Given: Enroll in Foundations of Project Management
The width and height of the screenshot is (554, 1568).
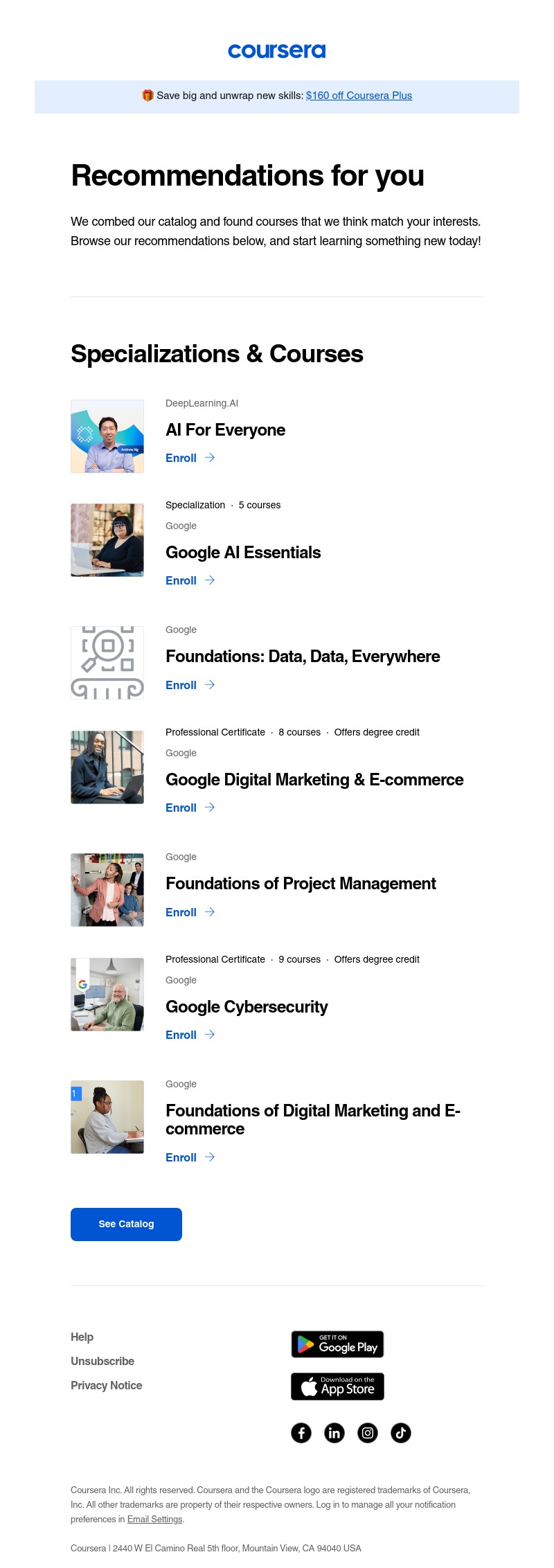Looking at the screenshot, I should click(181, 912).
